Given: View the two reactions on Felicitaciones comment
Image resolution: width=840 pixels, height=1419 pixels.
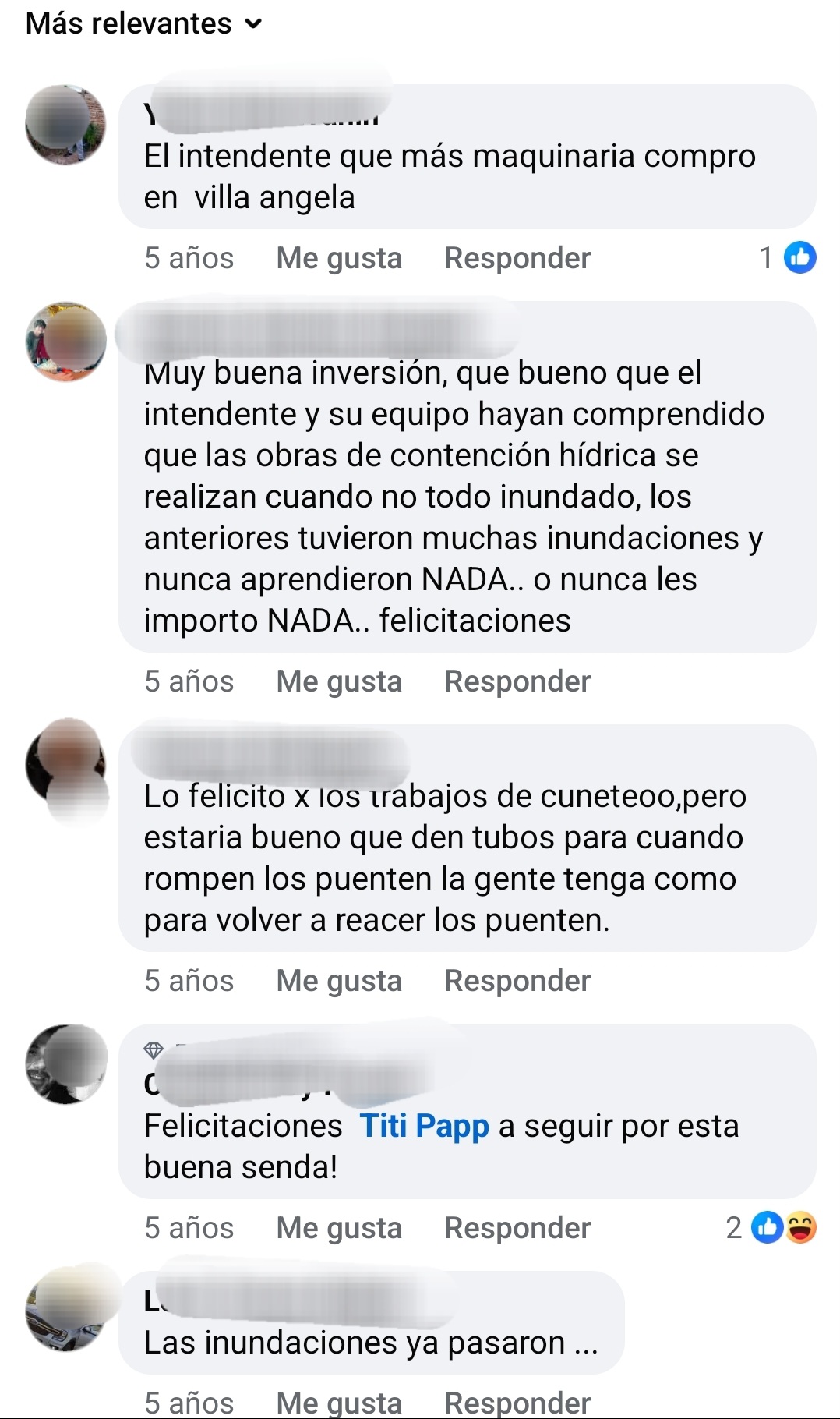Looking at the screenshot, I should [x=771, y=1228].
